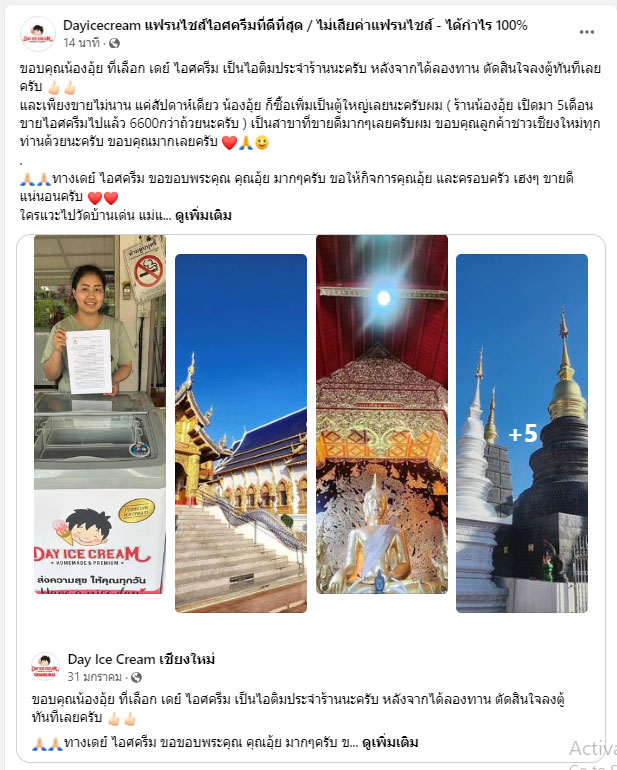Image resolution: width=617 pixels, height=770 pixels.
Task: Open the 31 มกราคม shared post date
Action: pos(94,677)
